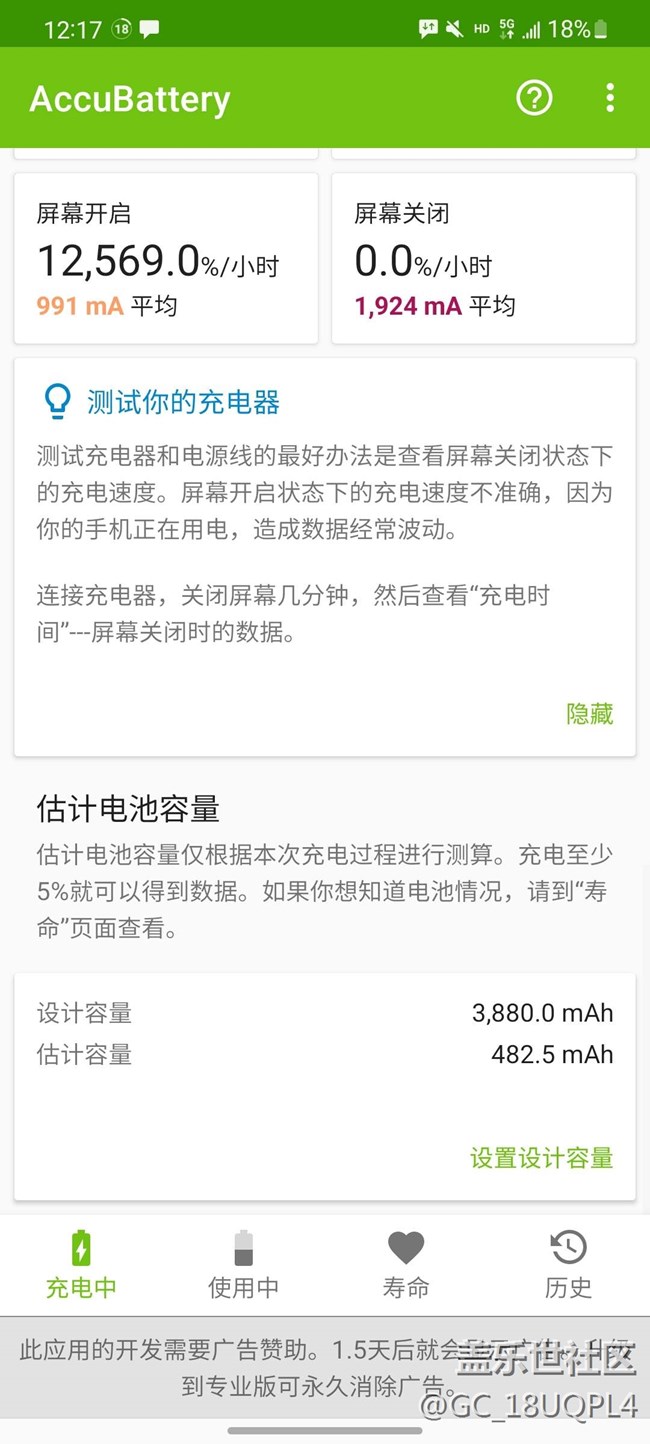Open the help question mark icon

pyautogui.click(x=534, y=98)
